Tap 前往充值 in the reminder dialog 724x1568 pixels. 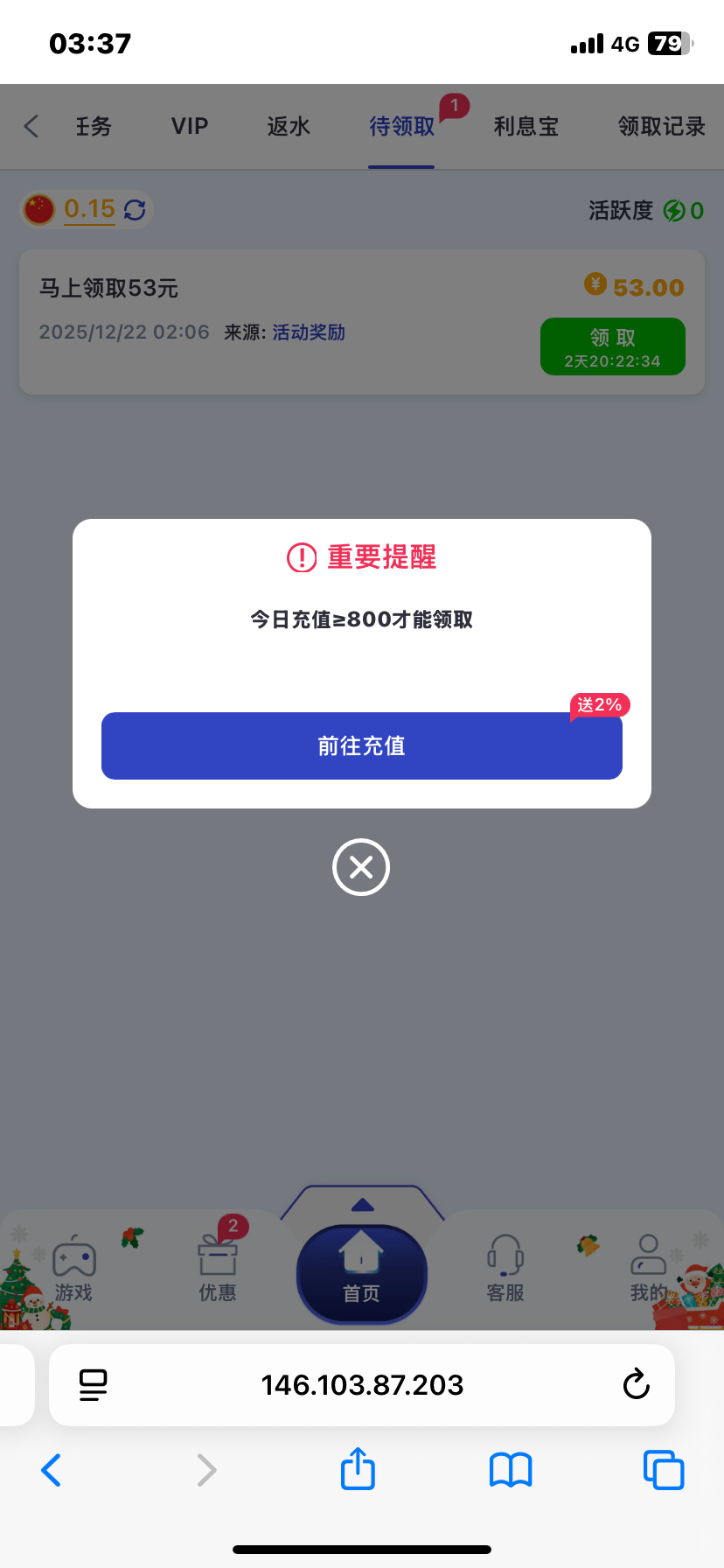[361, 745]
